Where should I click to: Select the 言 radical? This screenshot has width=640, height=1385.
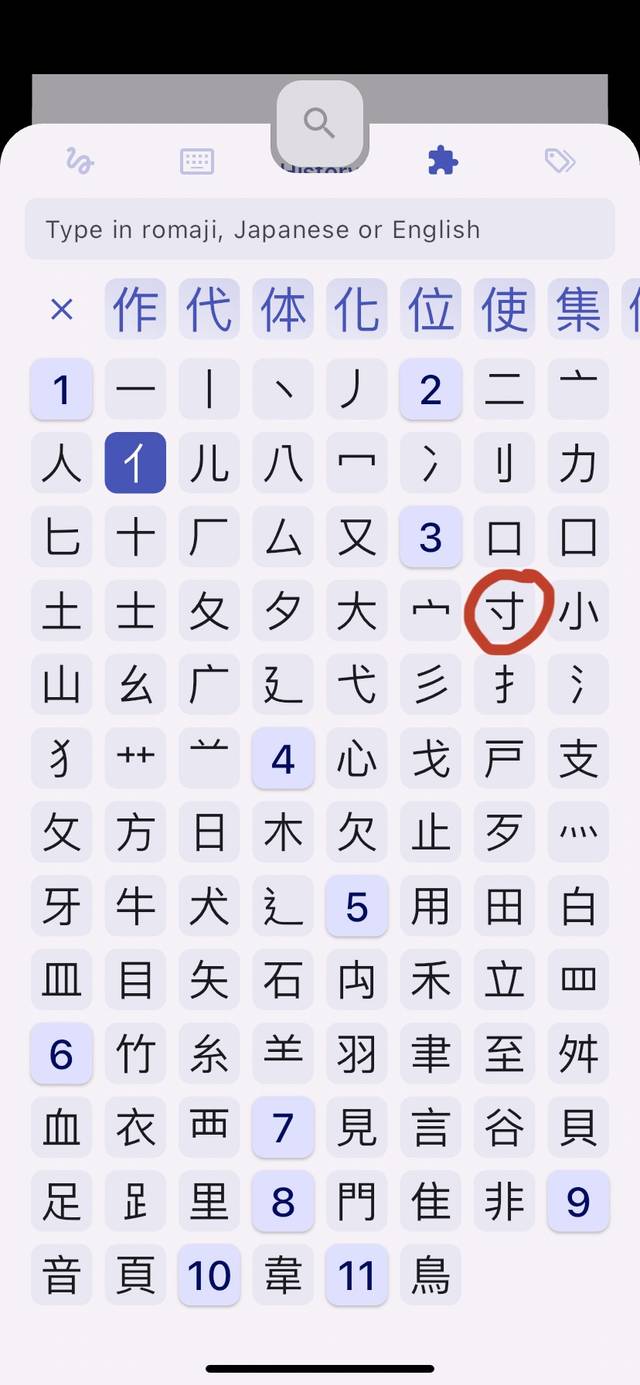(x=431, y=1127)
